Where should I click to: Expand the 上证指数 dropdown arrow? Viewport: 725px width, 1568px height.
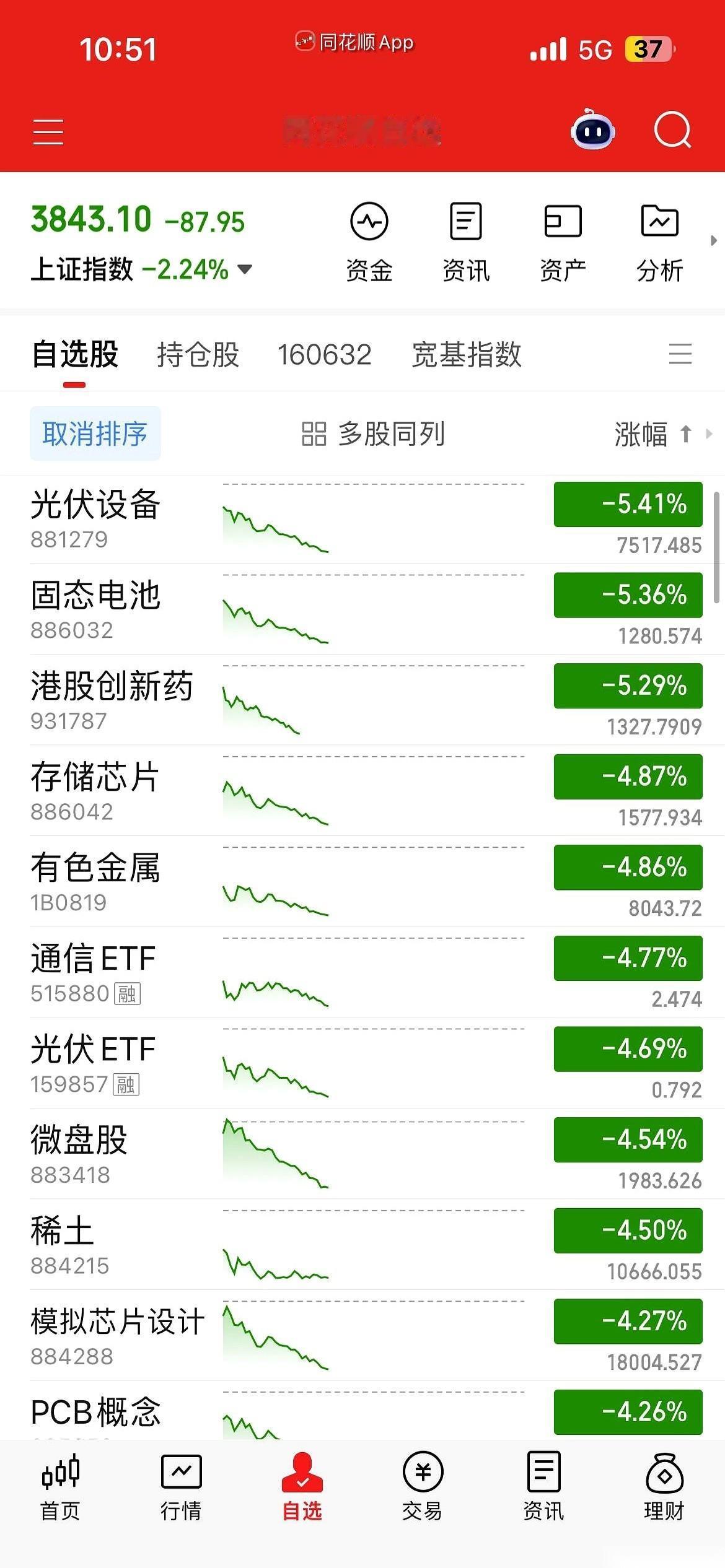click(x=244, y=271)
